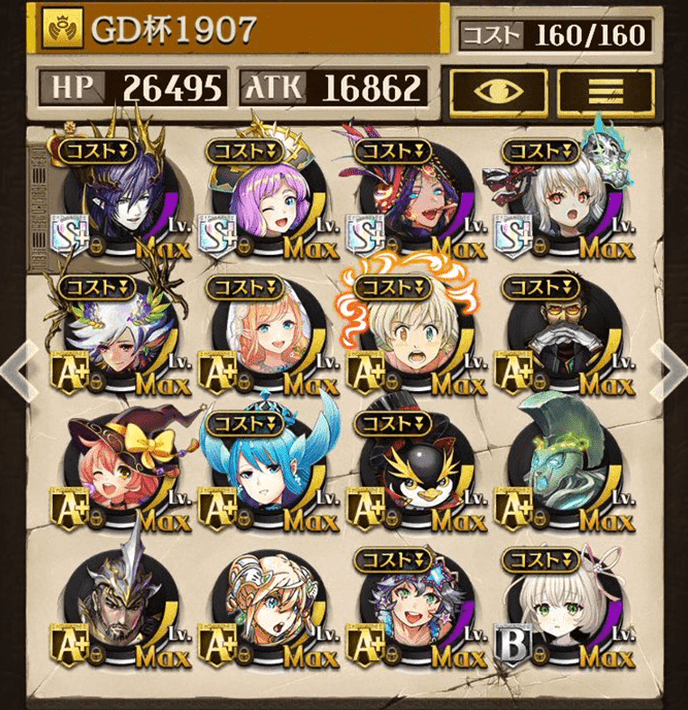The height and width of the screenshot is (710, 688).
Task: Tap the eye view toggle button
Action: 497,91
